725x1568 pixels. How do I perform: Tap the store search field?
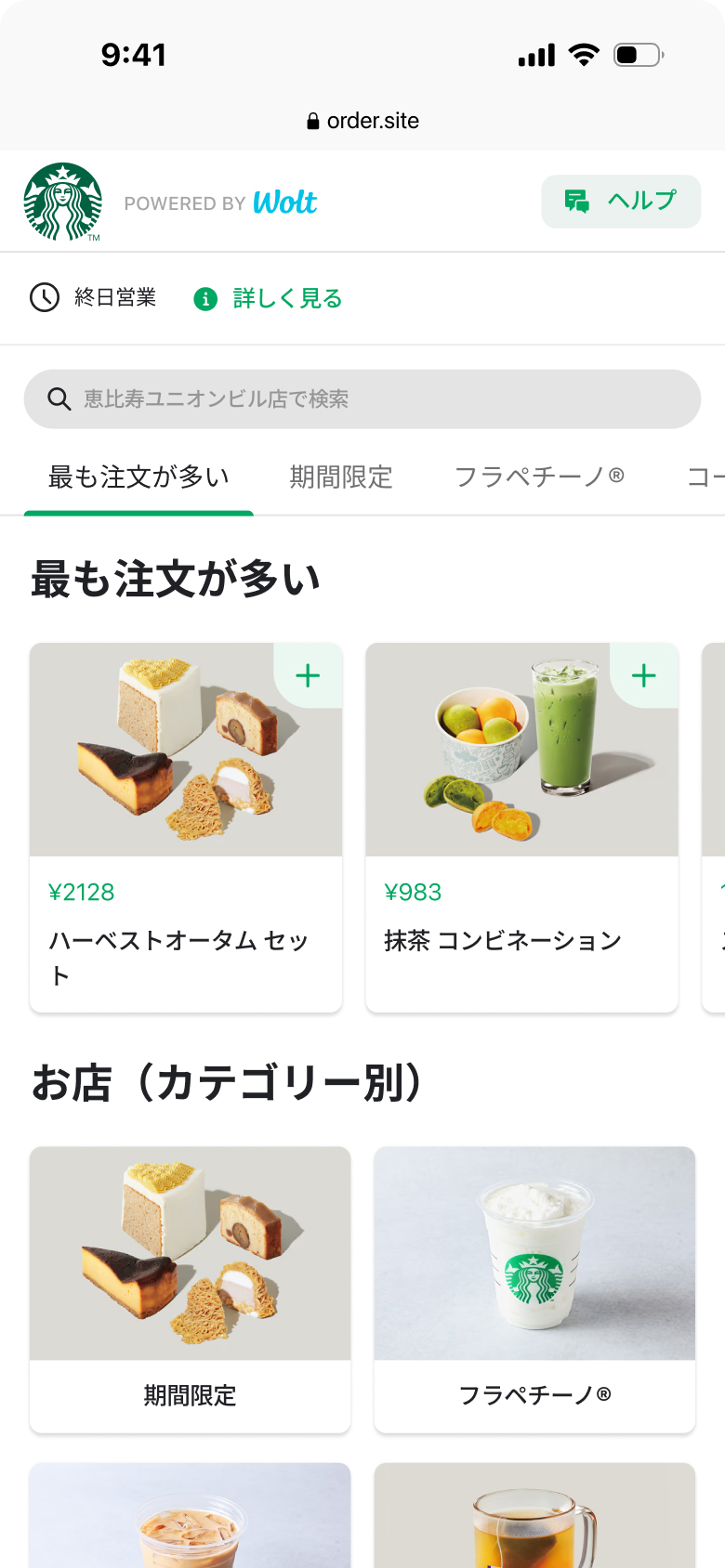click(362, 399)
